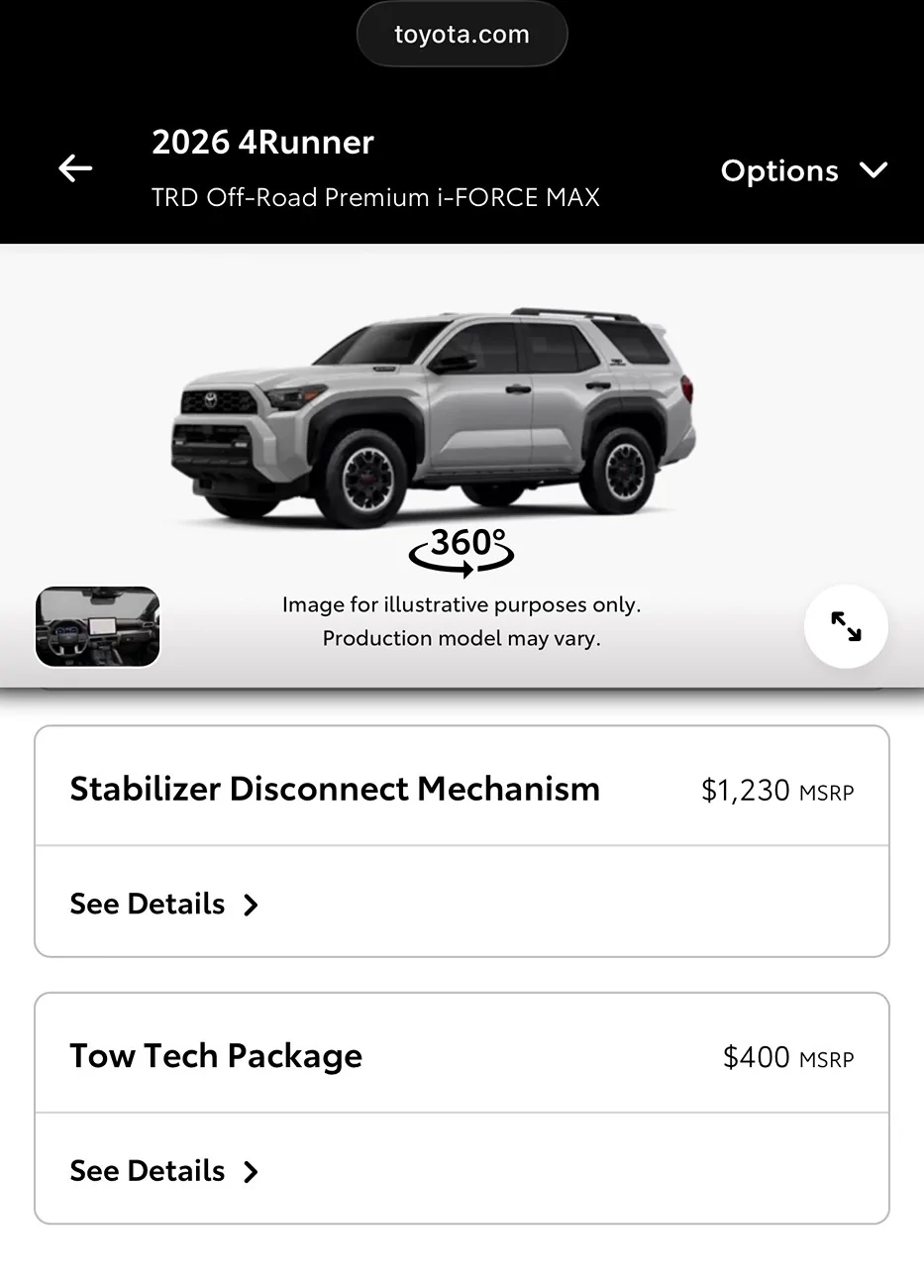
Task: Rotate the vehicle using the 360° control
Action: [462, 550]
